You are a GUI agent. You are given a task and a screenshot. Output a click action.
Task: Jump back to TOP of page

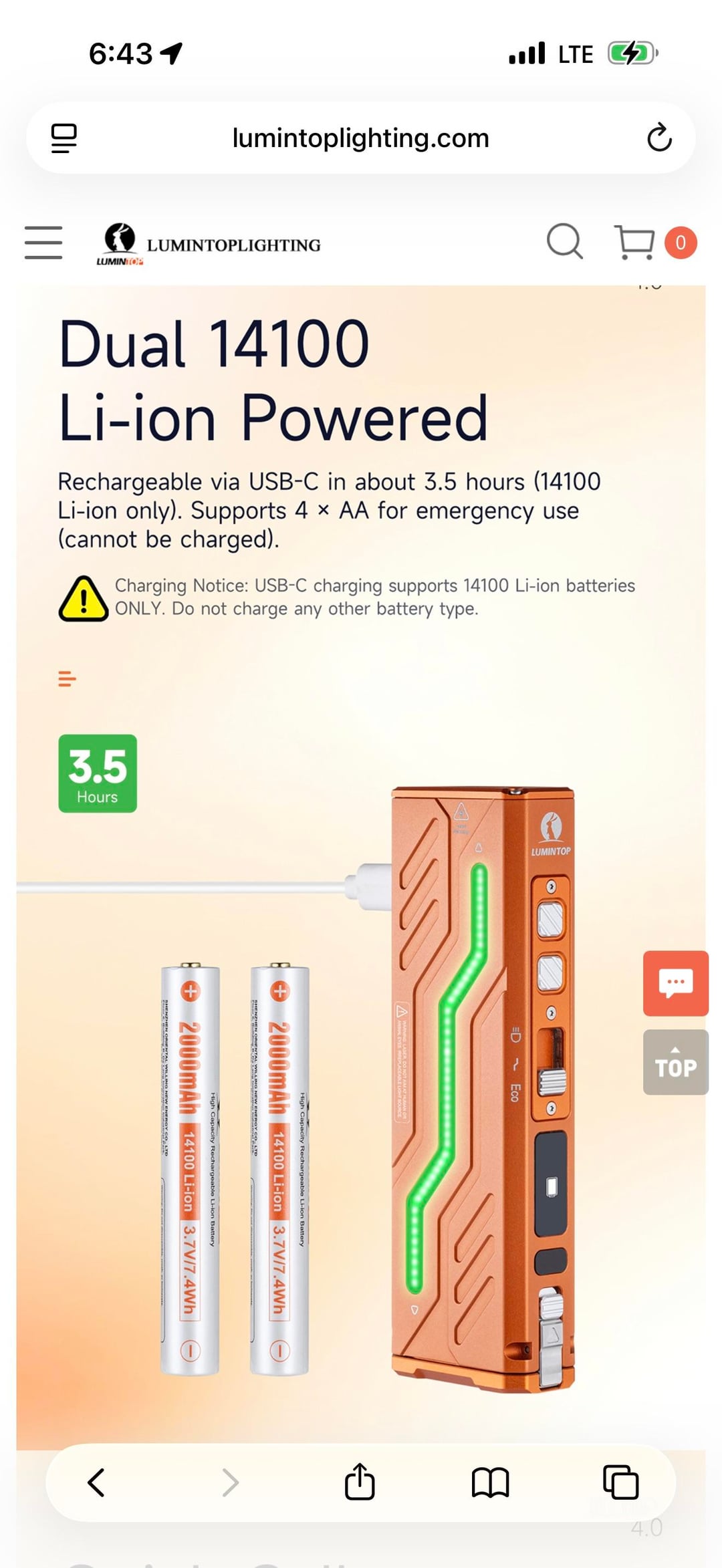pos(675,1062)
